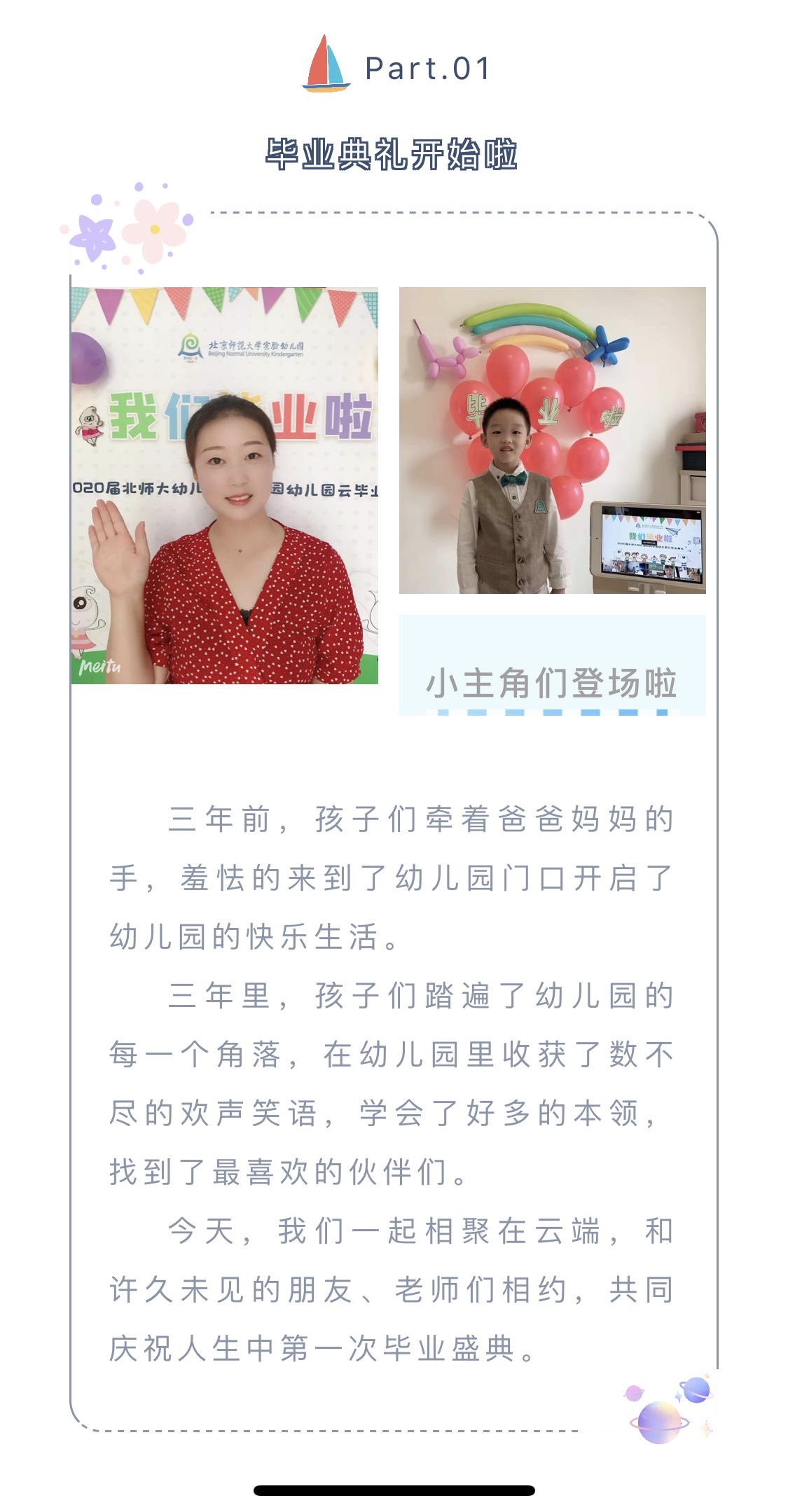Open the teacher waving photo
This screenshot has height=1512, width=788.
click(224, 485)
